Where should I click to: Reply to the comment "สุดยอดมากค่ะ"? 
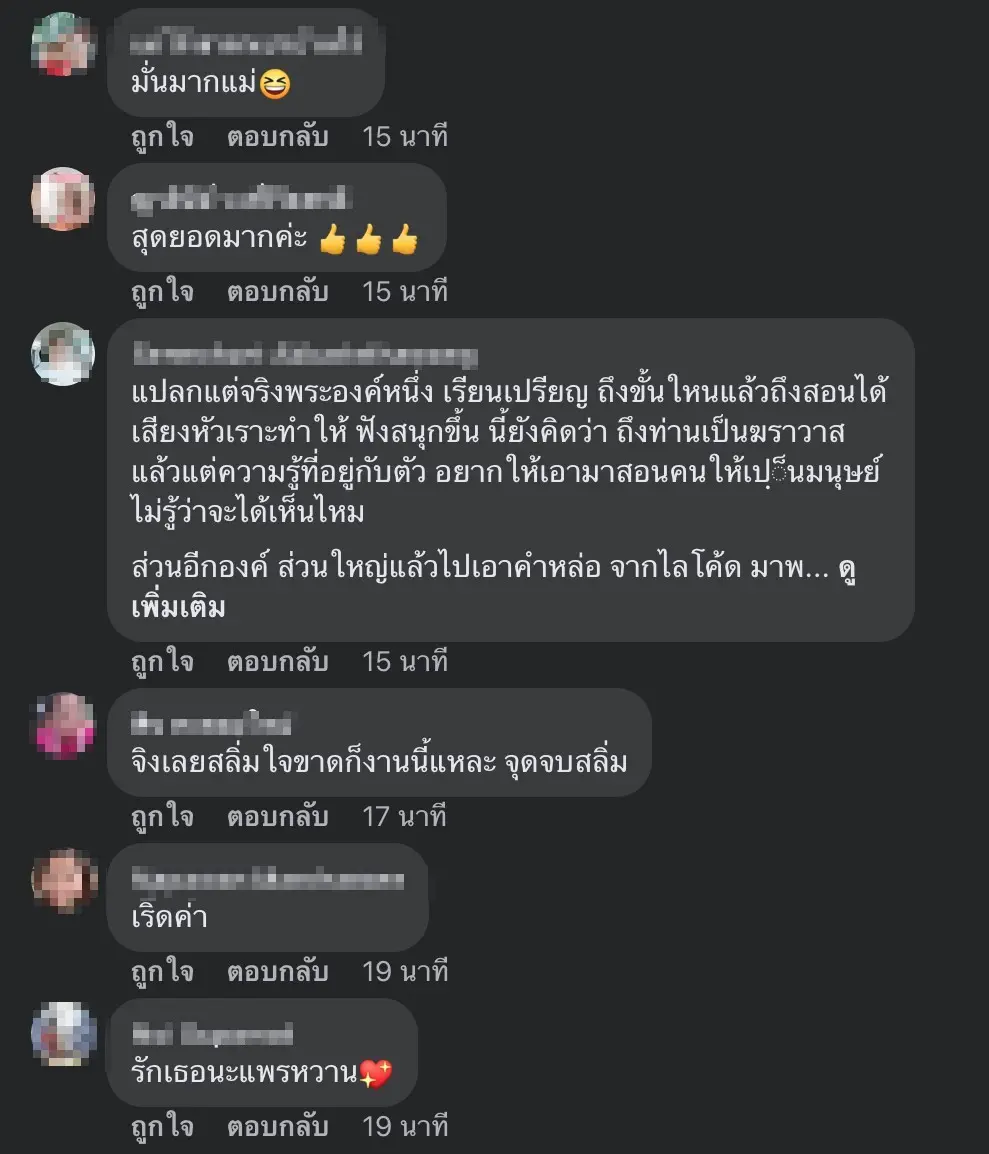point(277,292)
